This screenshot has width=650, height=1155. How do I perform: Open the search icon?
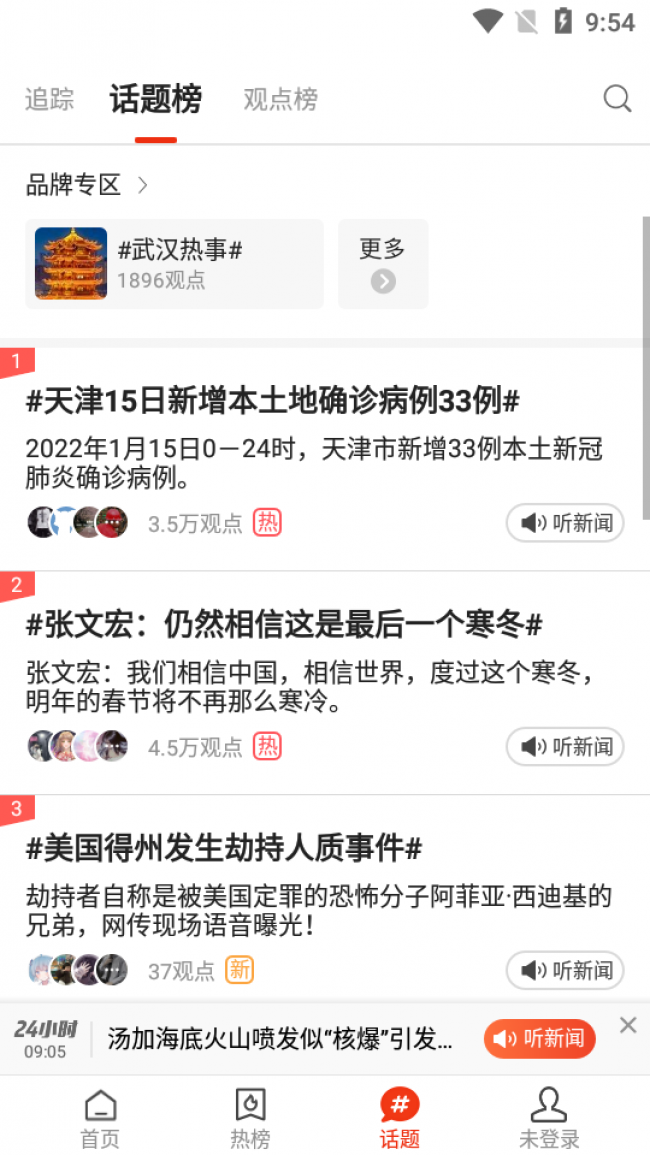coord(617,99)
